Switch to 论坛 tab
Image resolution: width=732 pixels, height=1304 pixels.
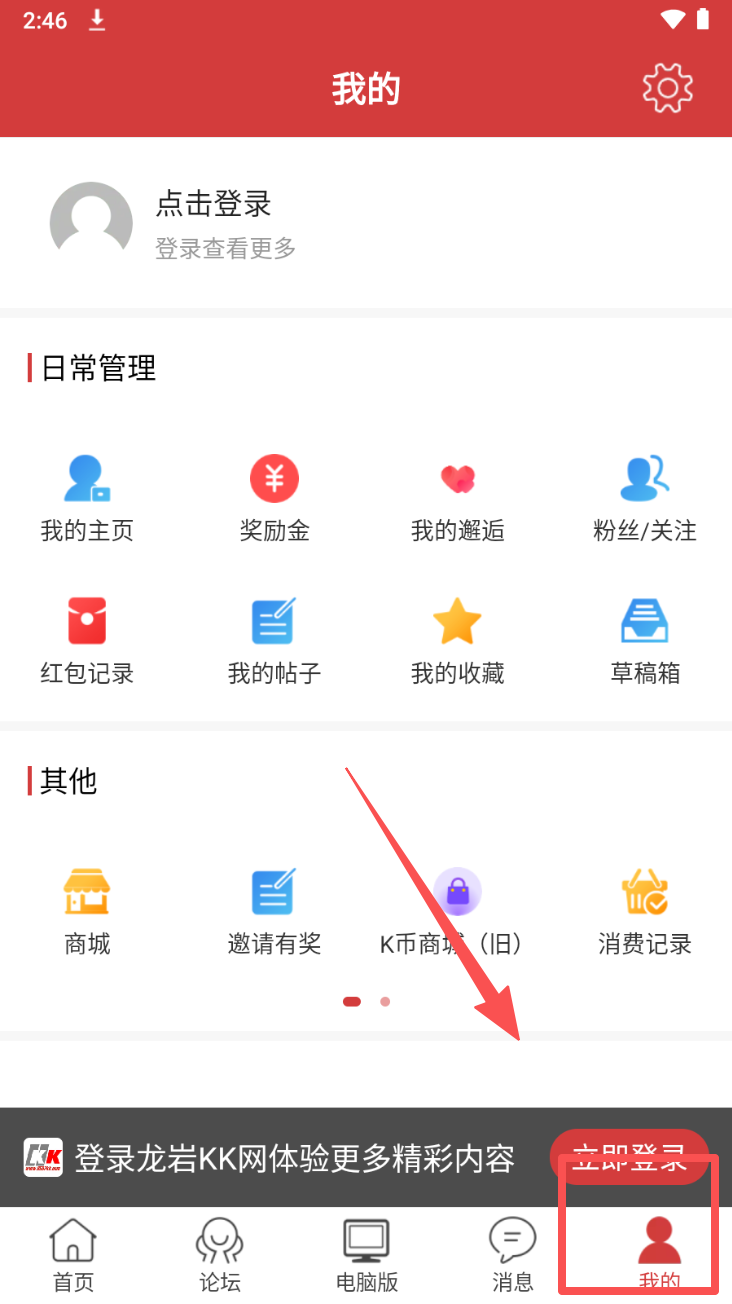pos(220,1254)
